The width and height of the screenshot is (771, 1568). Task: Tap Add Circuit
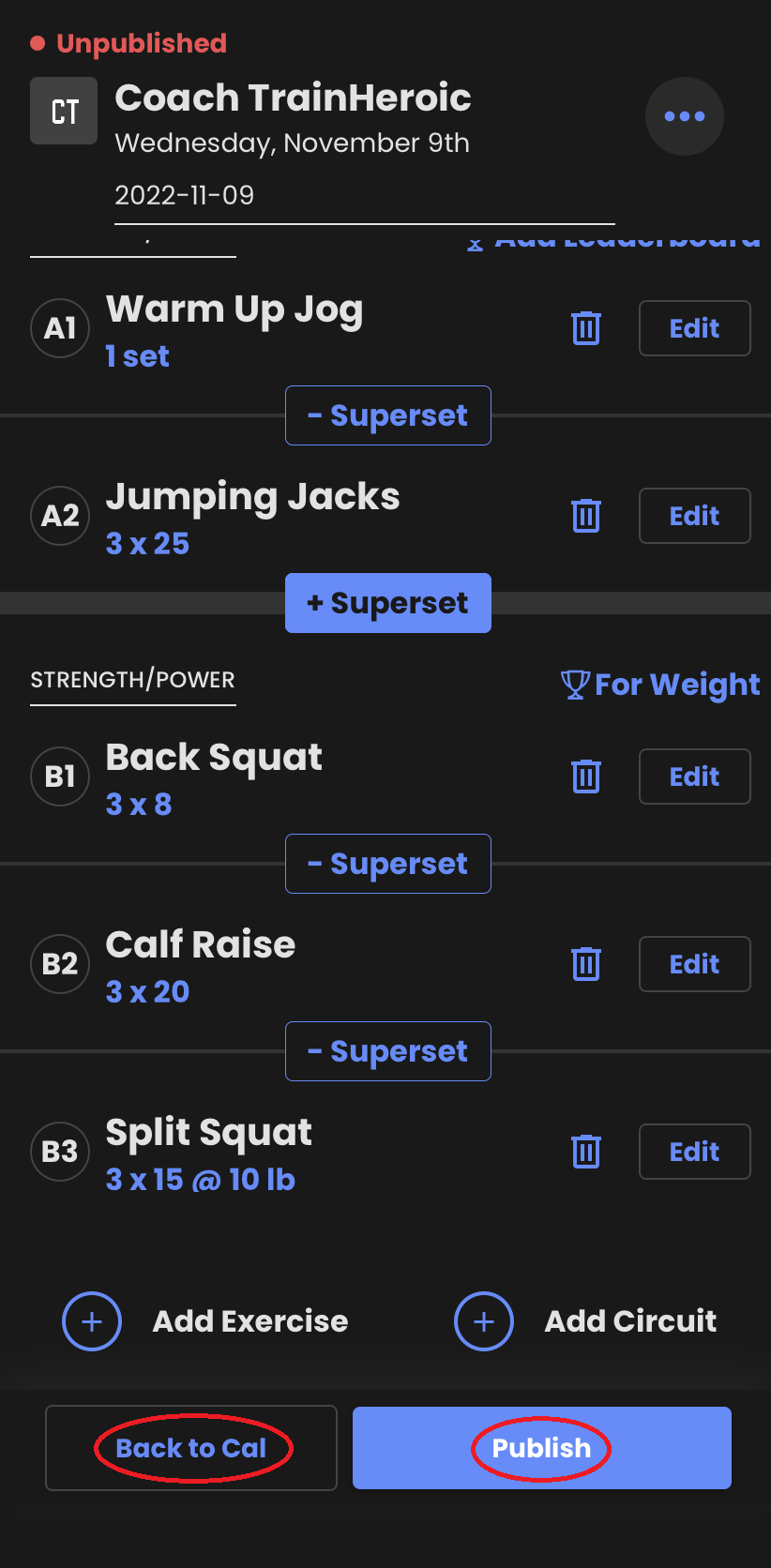(x=585, y=1321)
